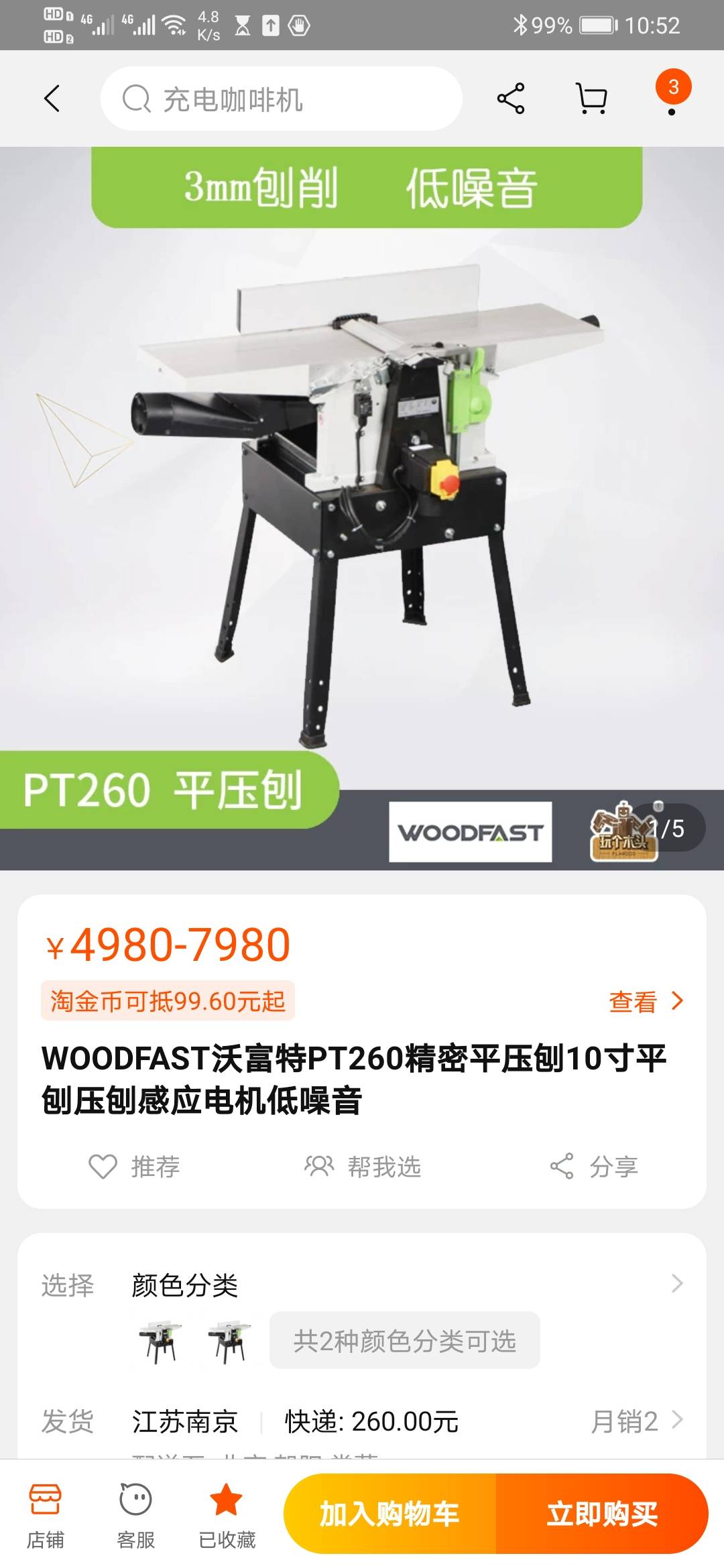Tap the search box showing 充电咖啡机

coord(281,99)
